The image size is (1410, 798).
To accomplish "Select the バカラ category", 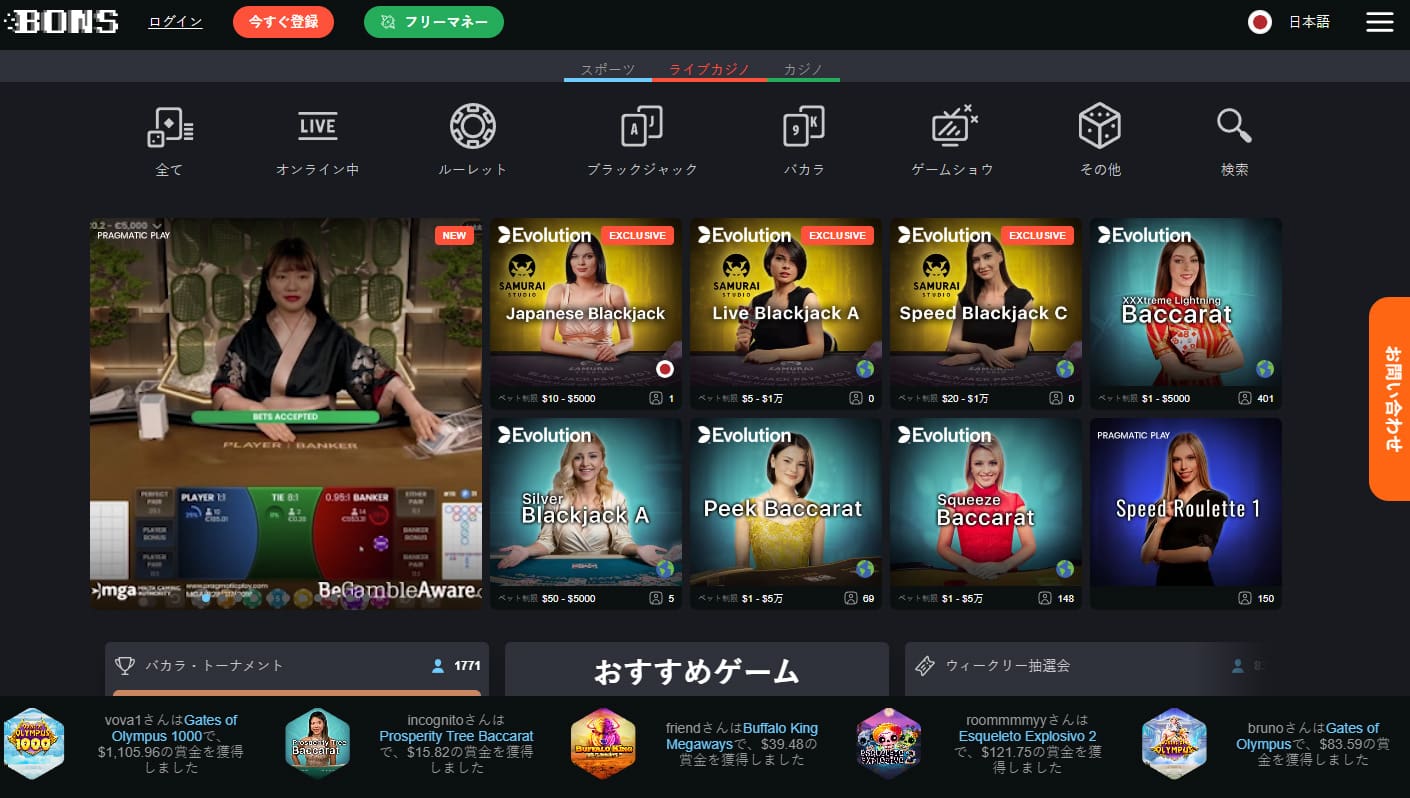I will 804,141.
